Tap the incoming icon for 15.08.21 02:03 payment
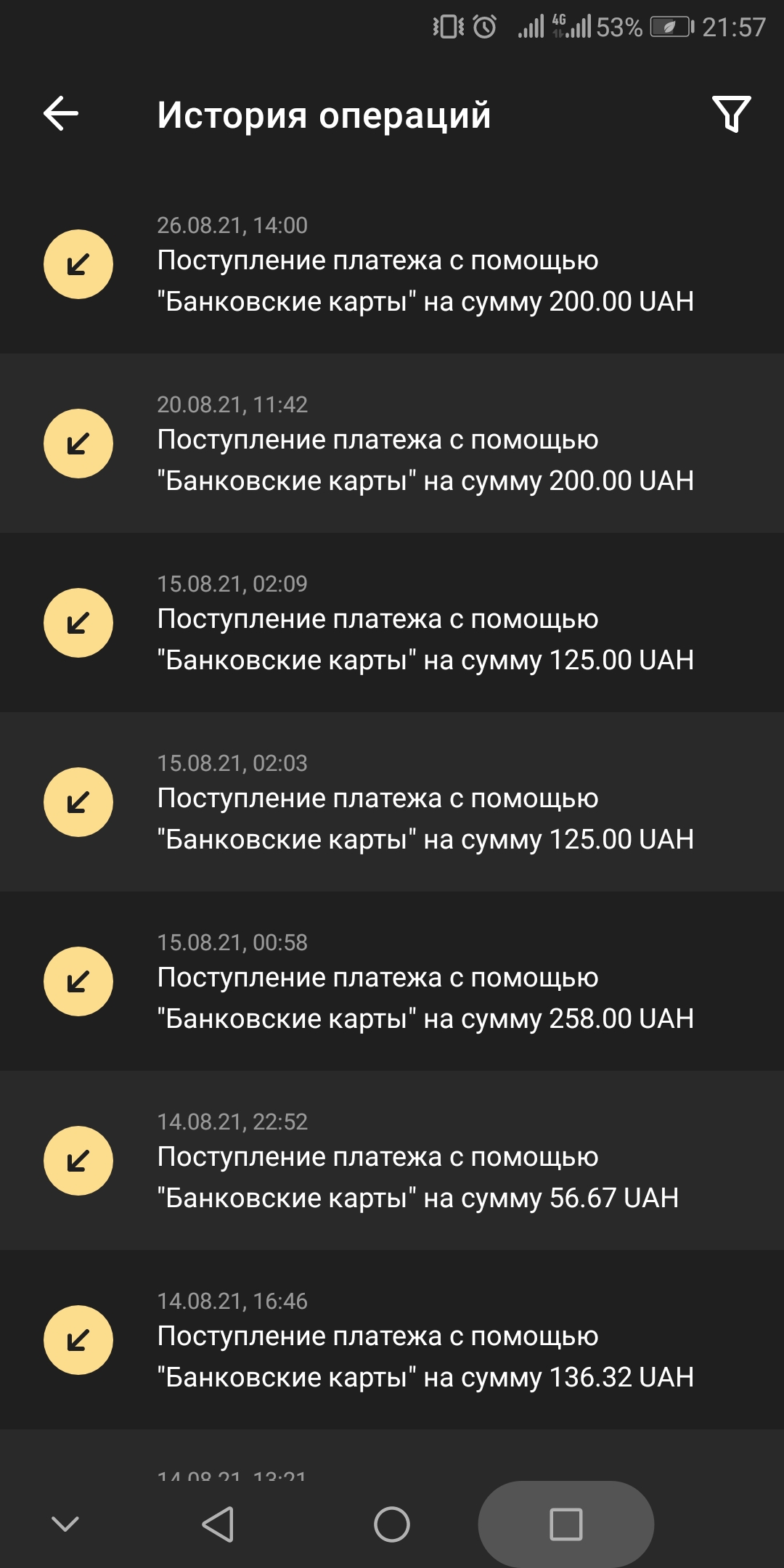The image size is (784, 1568). pos(78,802)
